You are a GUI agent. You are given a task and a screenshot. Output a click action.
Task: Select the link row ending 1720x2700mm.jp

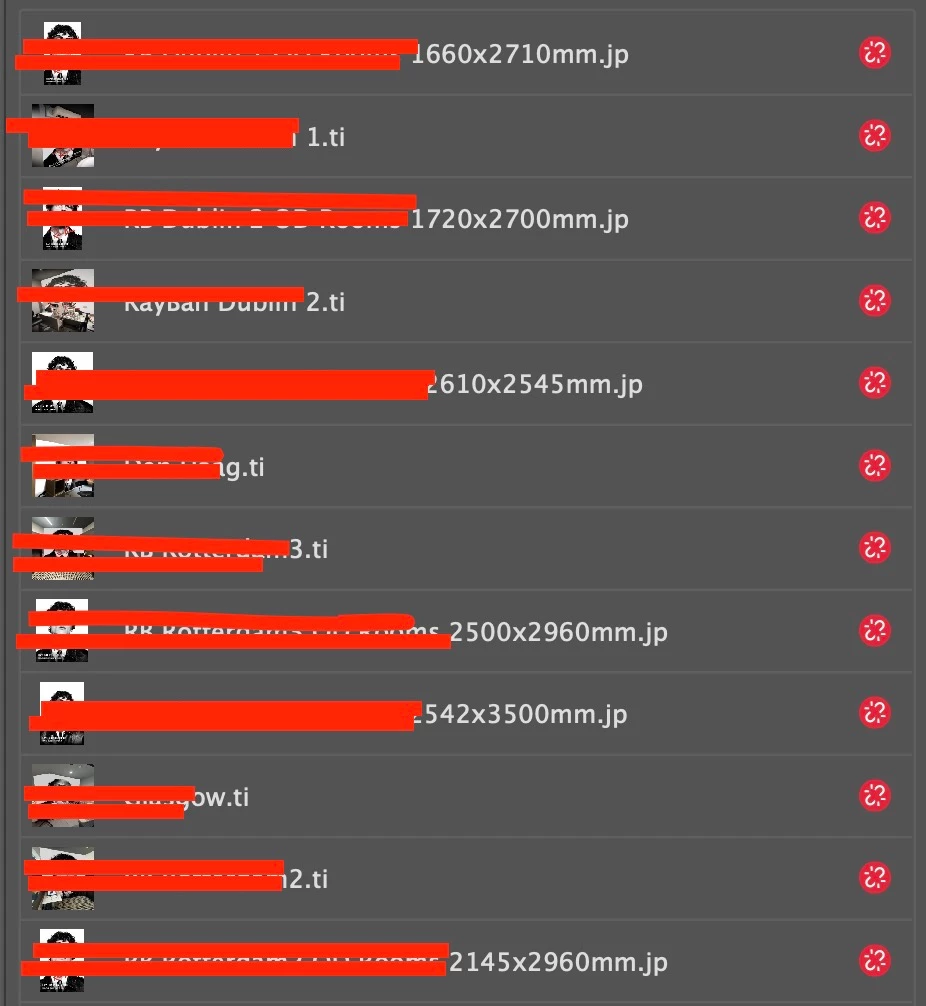[520, 219]
